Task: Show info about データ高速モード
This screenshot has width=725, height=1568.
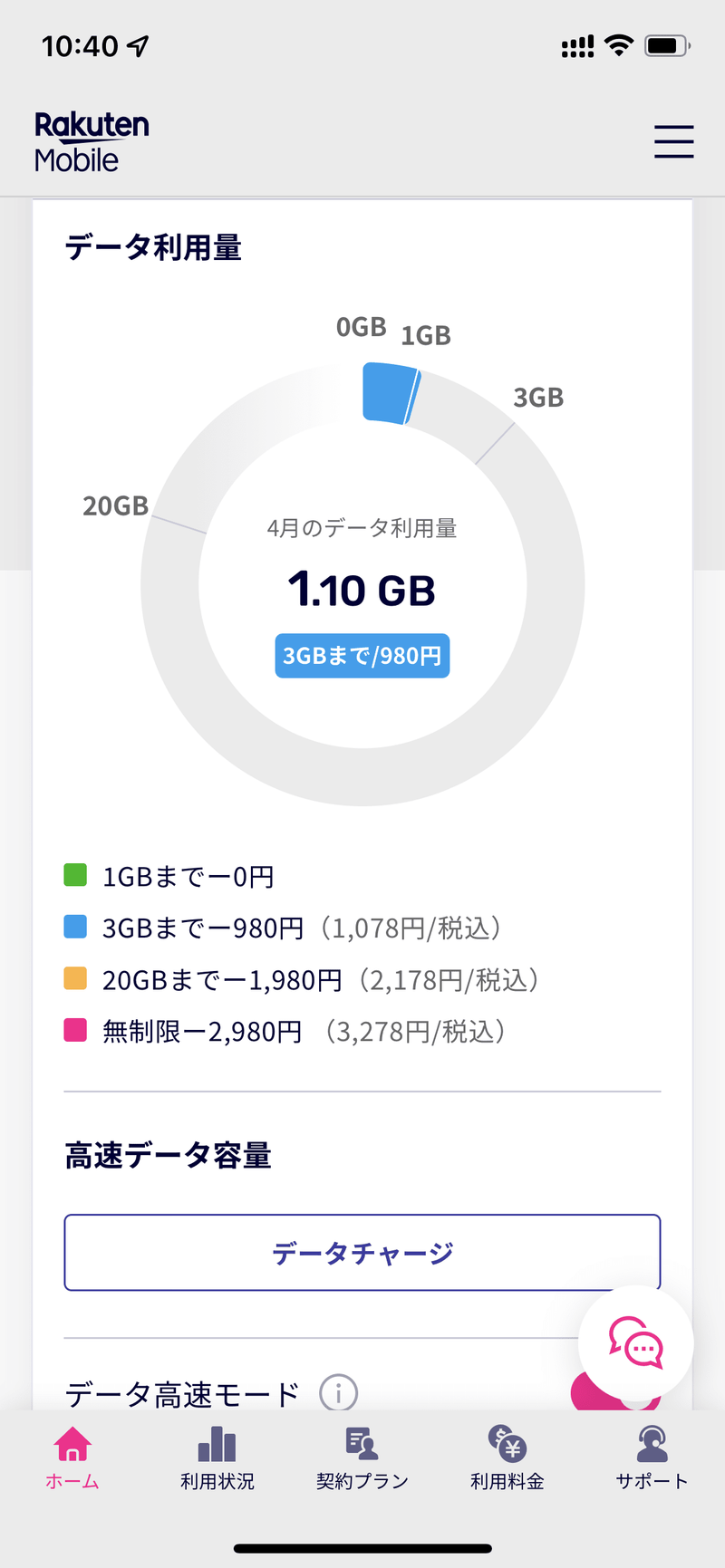Action: (339, 1392)
